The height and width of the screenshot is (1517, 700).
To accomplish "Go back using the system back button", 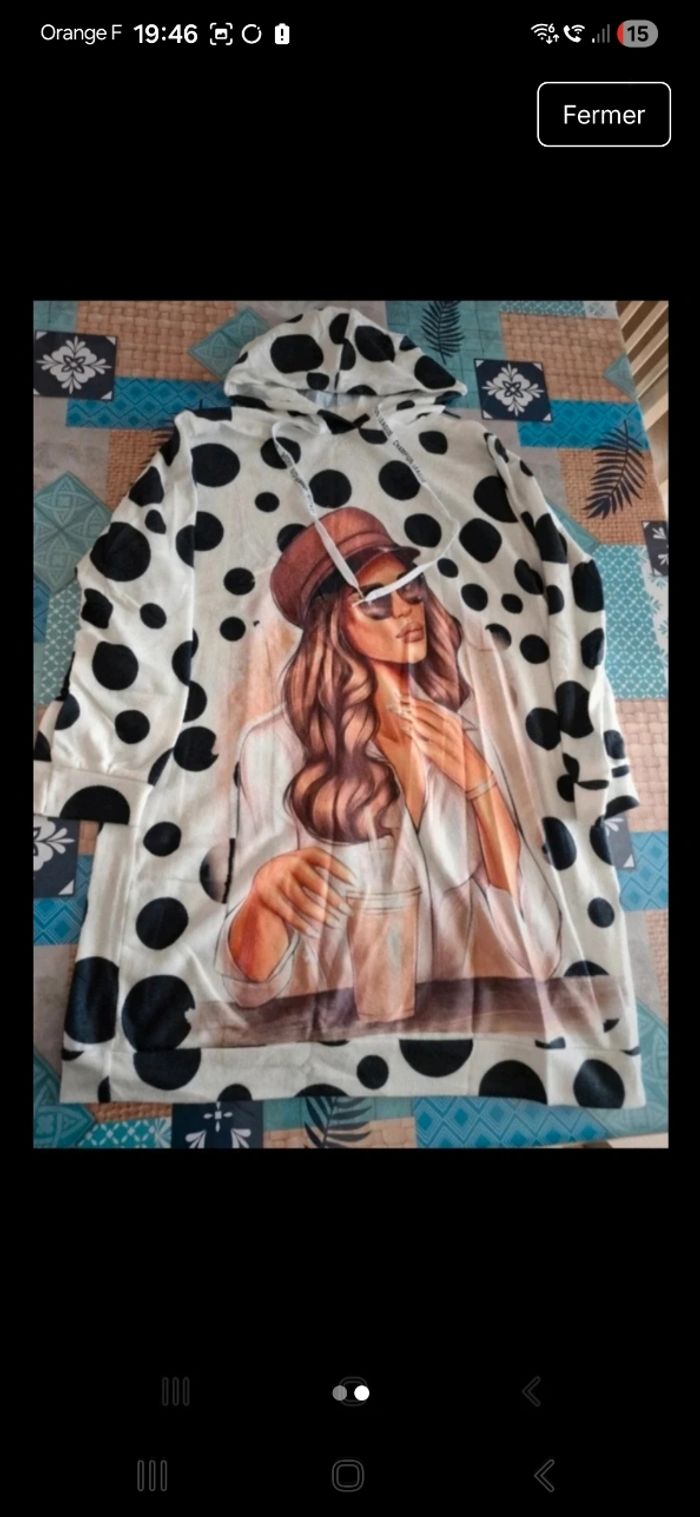I will click(544, 1475).
